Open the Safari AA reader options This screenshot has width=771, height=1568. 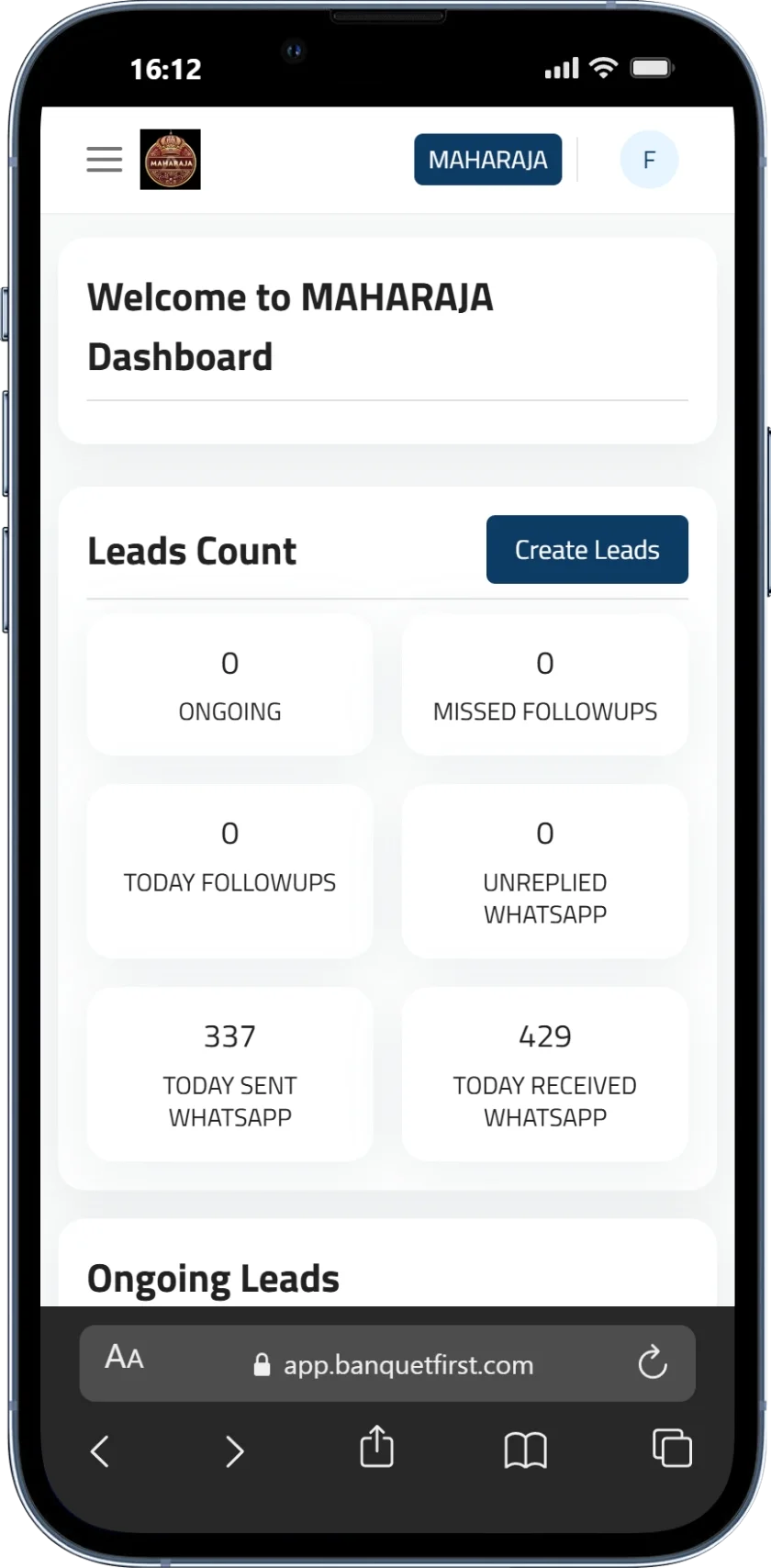[x=125, y=1357]
